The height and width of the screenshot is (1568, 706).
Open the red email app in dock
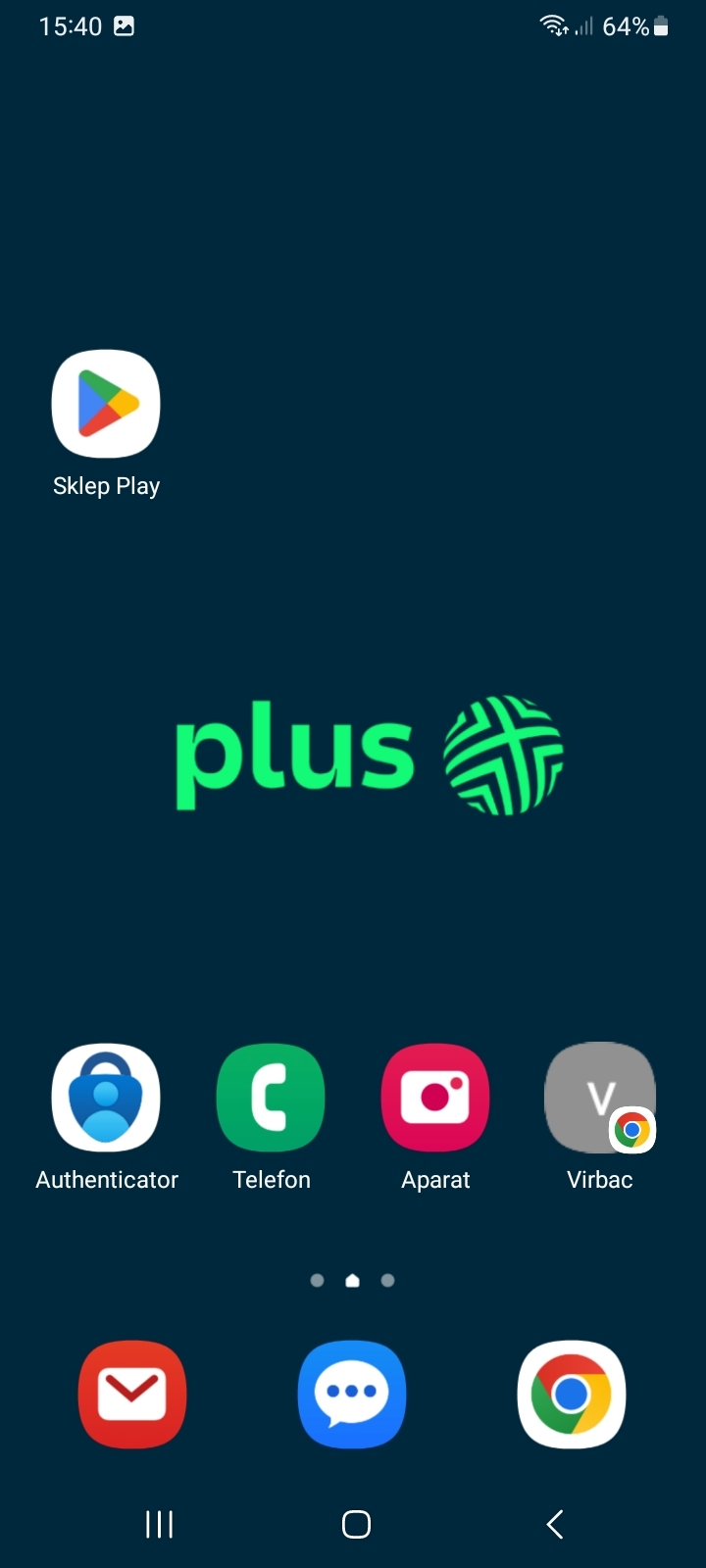coord(132,1394)
